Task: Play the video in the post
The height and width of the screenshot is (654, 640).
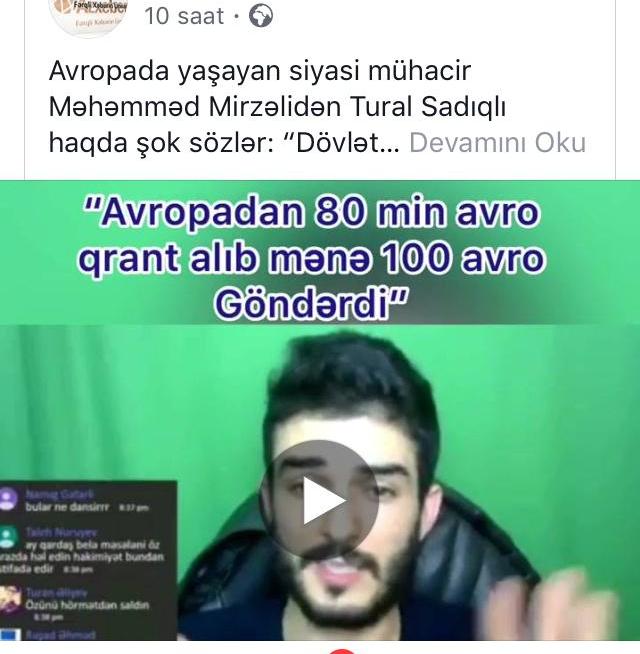Action: (320, 499)
